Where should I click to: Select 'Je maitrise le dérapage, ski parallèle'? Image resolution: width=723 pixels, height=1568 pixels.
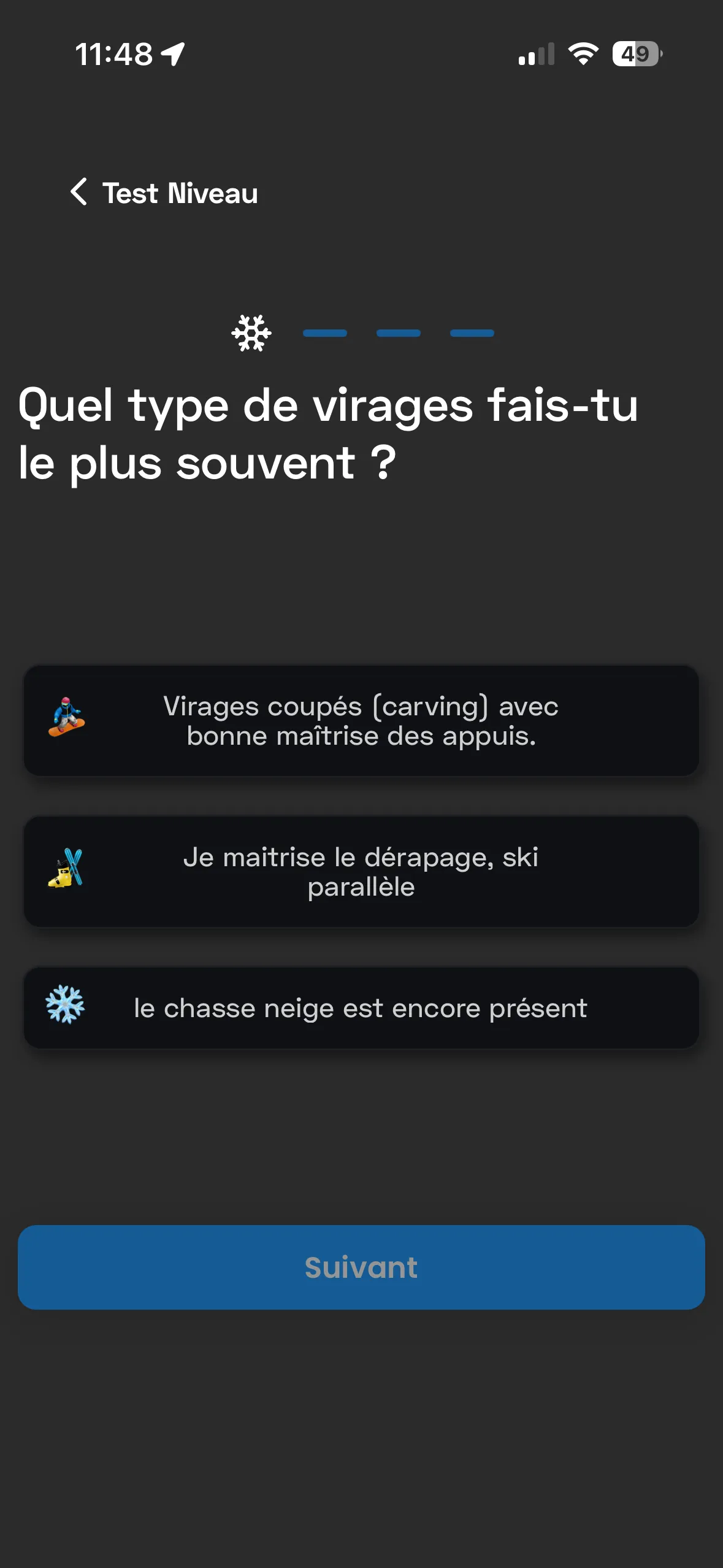point(361,872)
